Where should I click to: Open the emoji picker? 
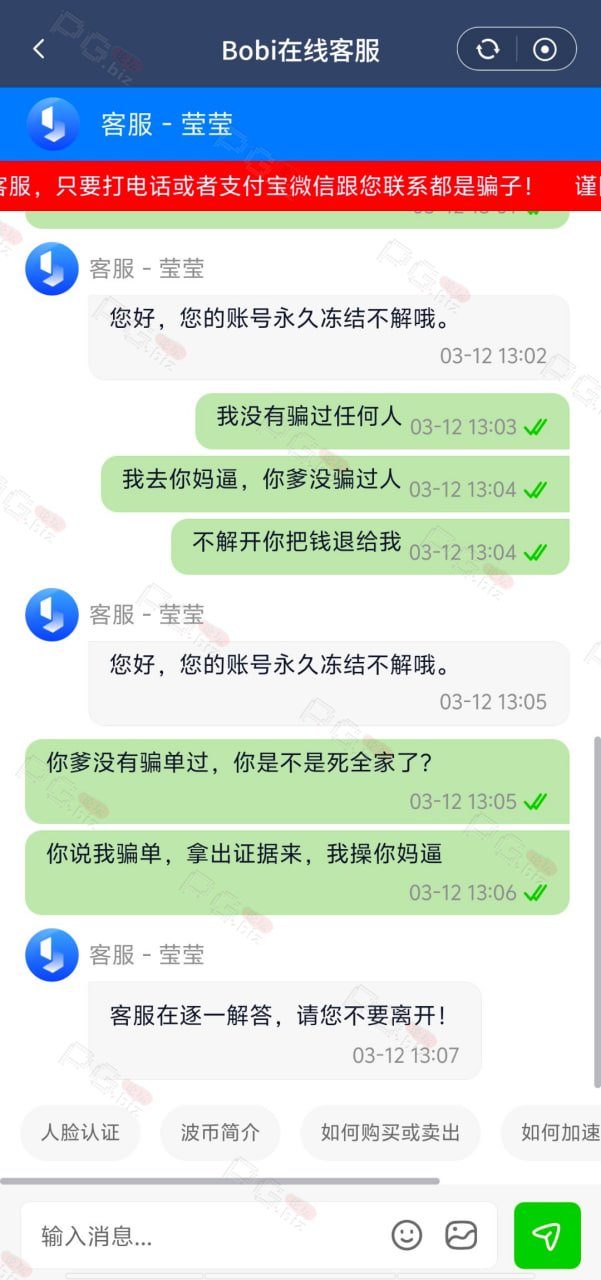(407, 1236)
